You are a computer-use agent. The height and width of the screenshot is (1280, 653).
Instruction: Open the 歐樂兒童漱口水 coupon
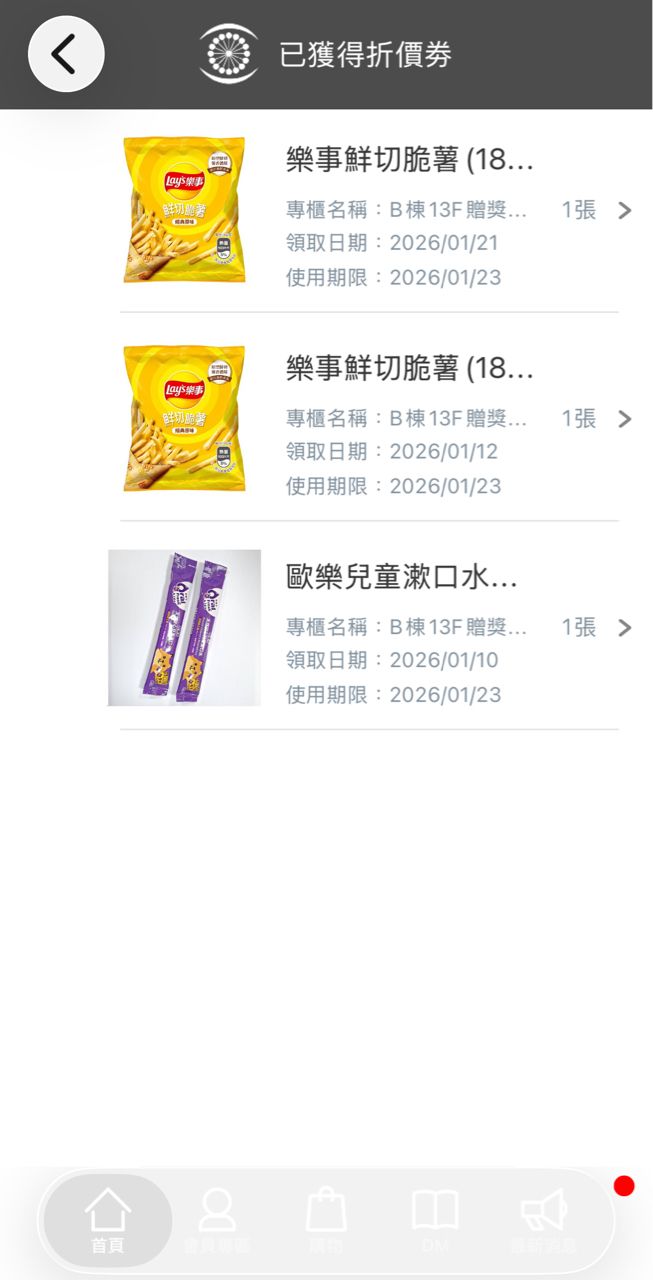tap(370, 628)
